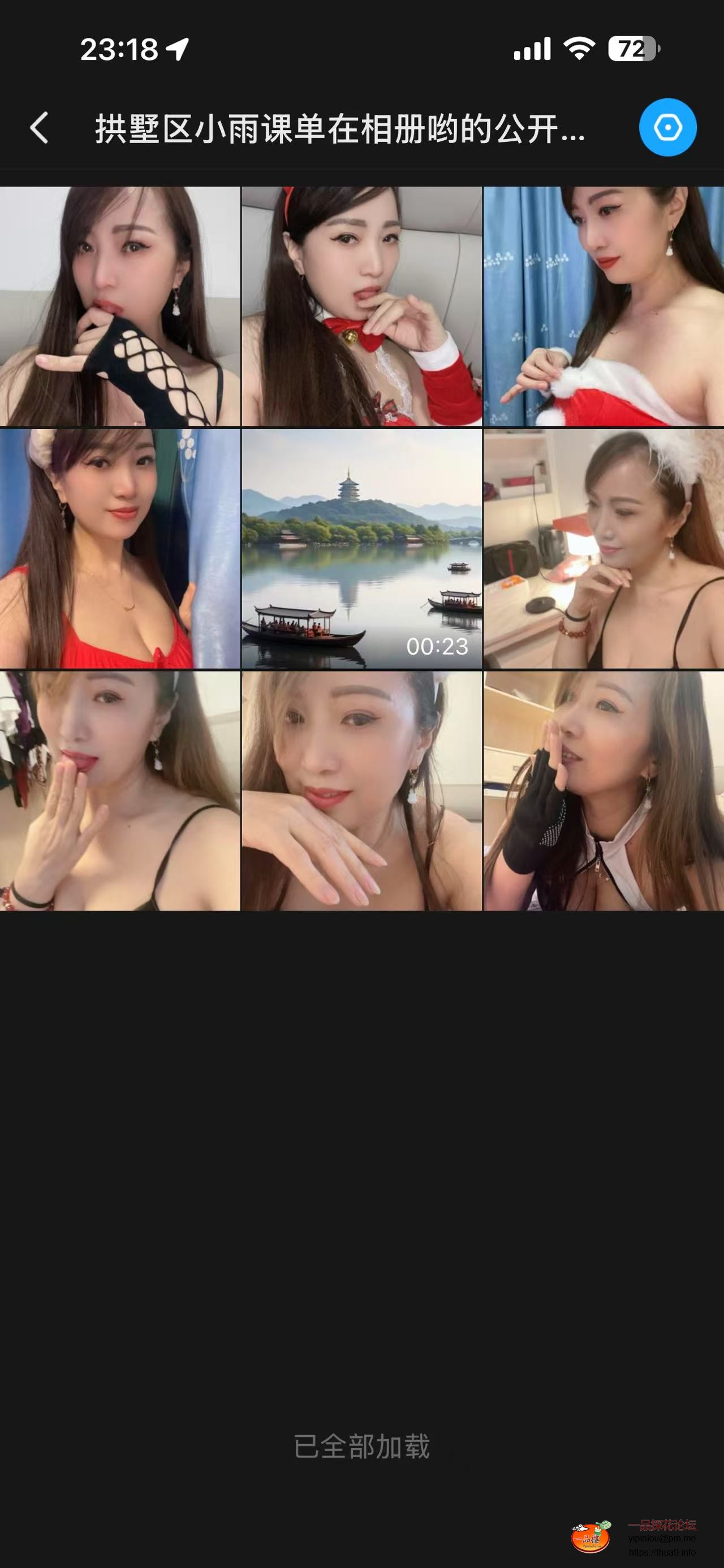Screen dimensions: 724x1568
Task: Open the close-up with a hand under the chin
Action: (361, 791)
